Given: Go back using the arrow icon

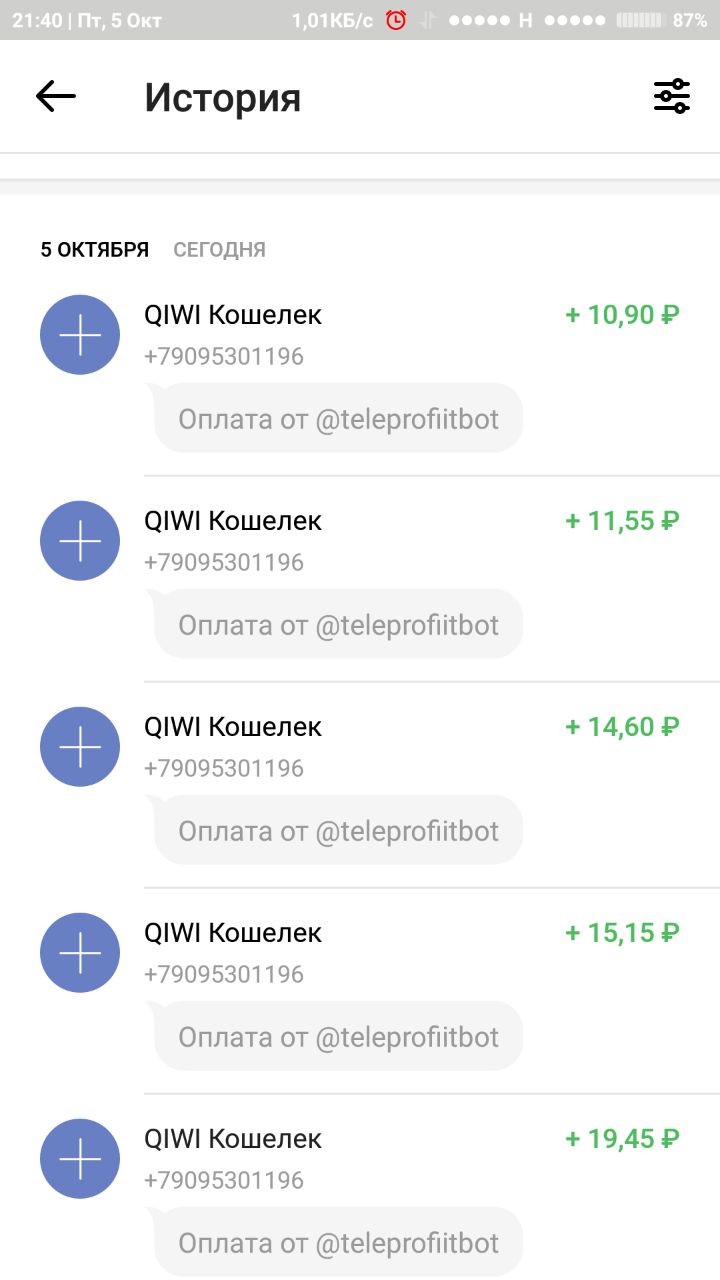Looking at the screenshot, I should tap(56, 96).
